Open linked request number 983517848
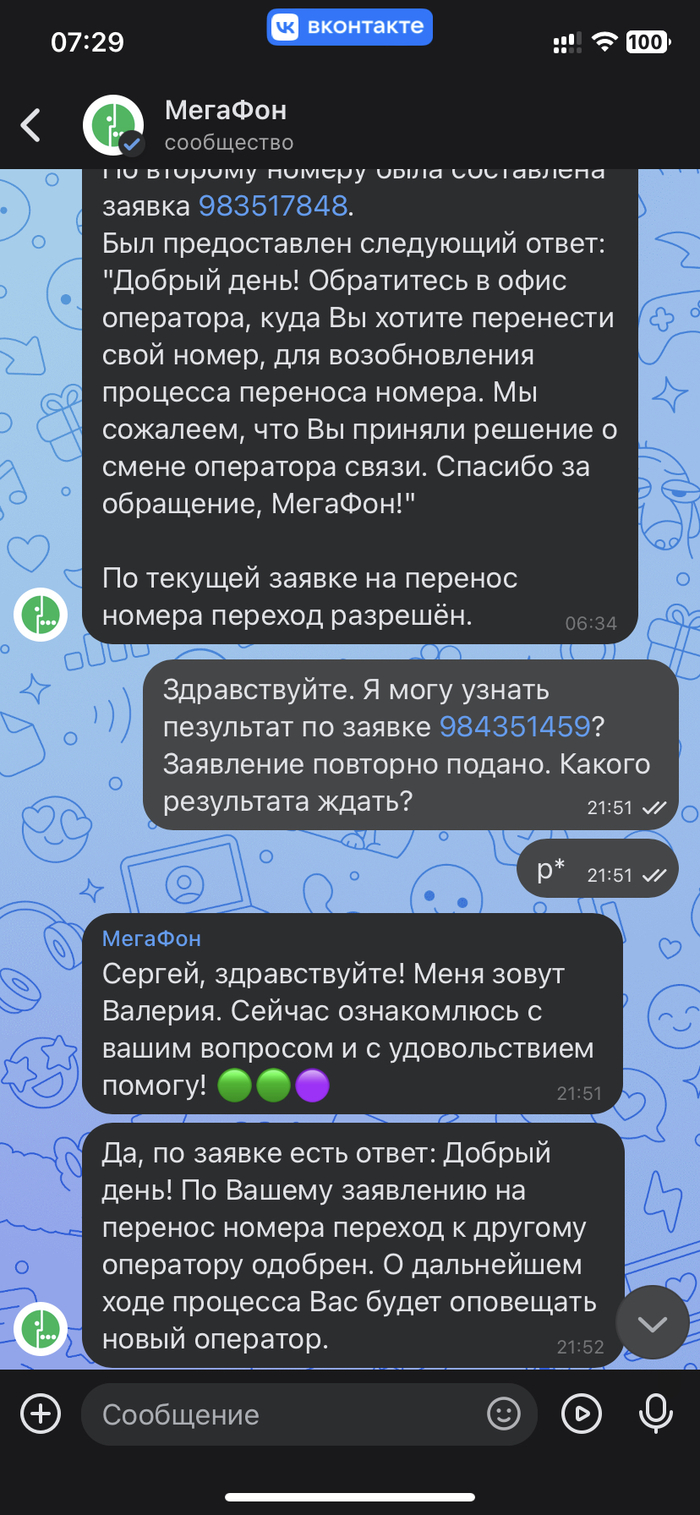Image resolution: width=700 pixels, height=1515 pixels. (x=273, y=207)
